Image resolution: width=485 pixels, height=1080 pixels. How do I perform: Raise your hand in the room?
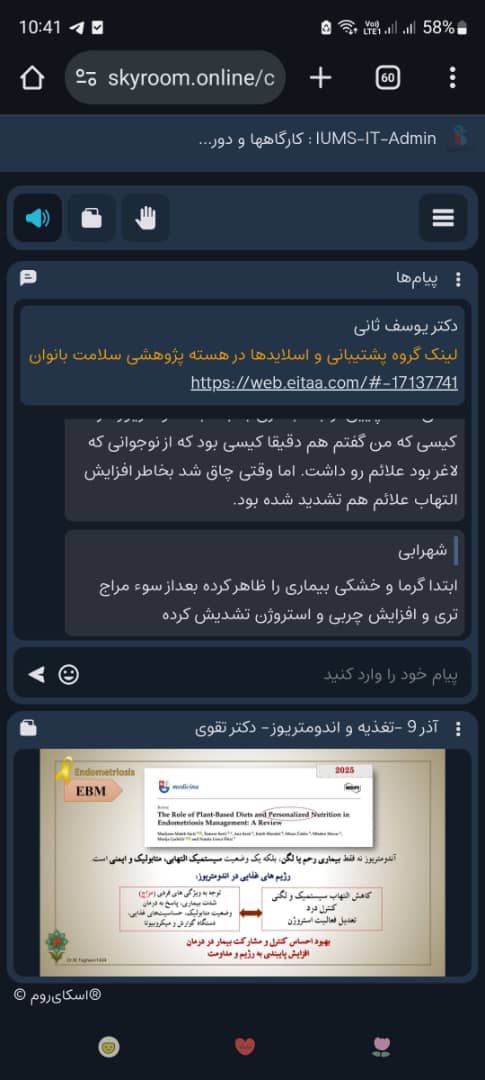click(145, 218)
